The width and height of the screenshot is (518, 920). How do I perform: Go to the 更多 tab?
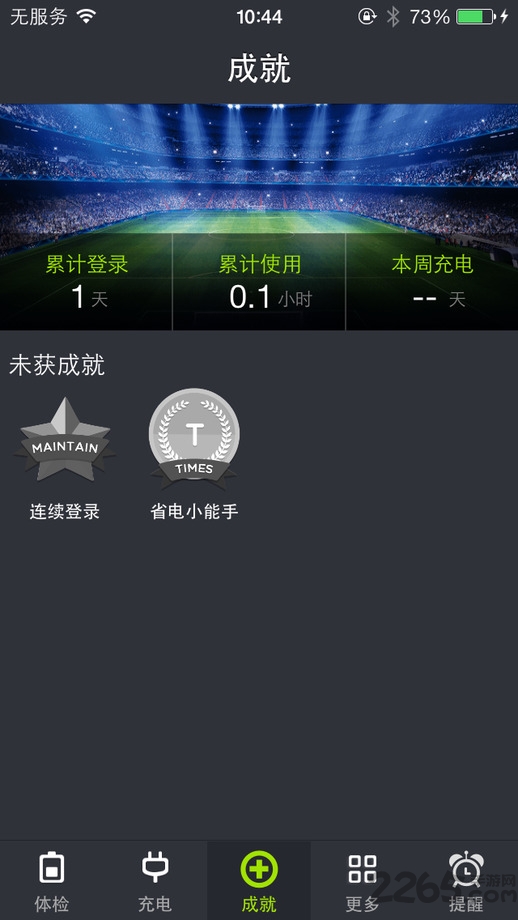362,881
